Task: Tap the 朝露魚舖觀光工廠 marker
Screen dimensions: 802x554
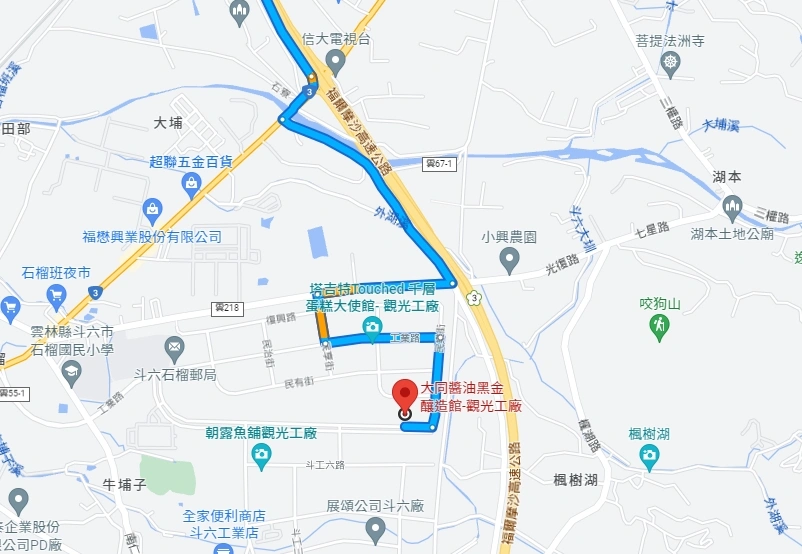Action: pyautogui.click(x=261, y=456)
